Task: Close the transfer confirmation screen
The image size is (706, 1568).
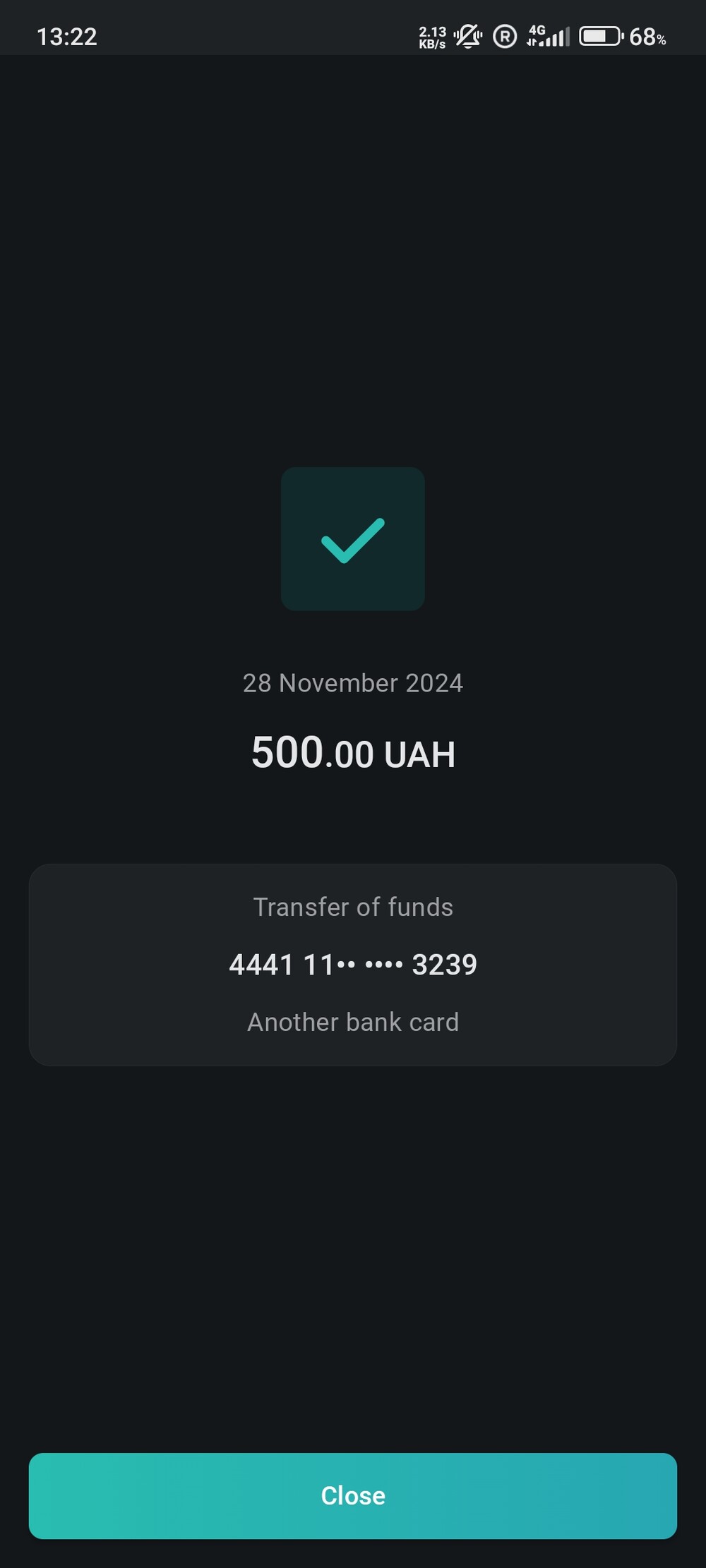Action: [353, 1495]
